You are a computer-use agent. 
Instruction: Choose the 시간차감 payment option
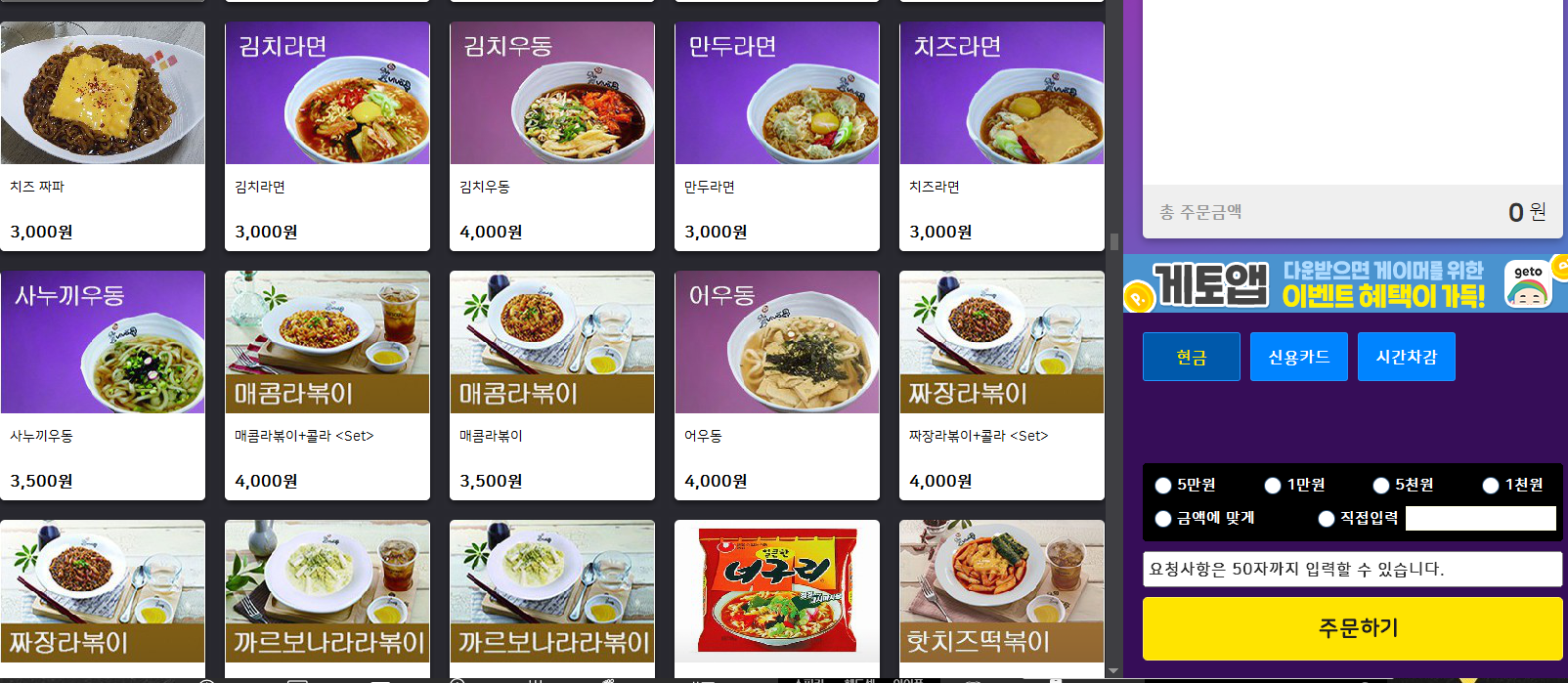1406,357
